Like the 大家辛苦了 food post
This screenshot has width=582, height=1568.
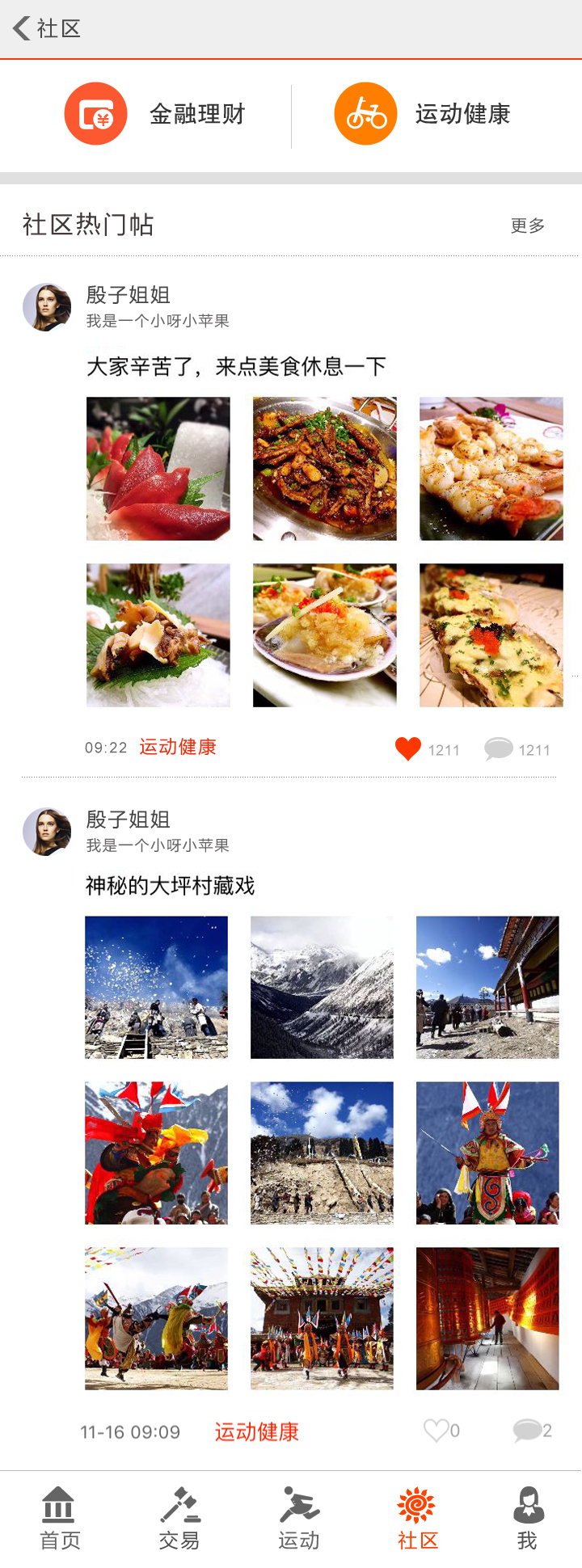(409, 749)
